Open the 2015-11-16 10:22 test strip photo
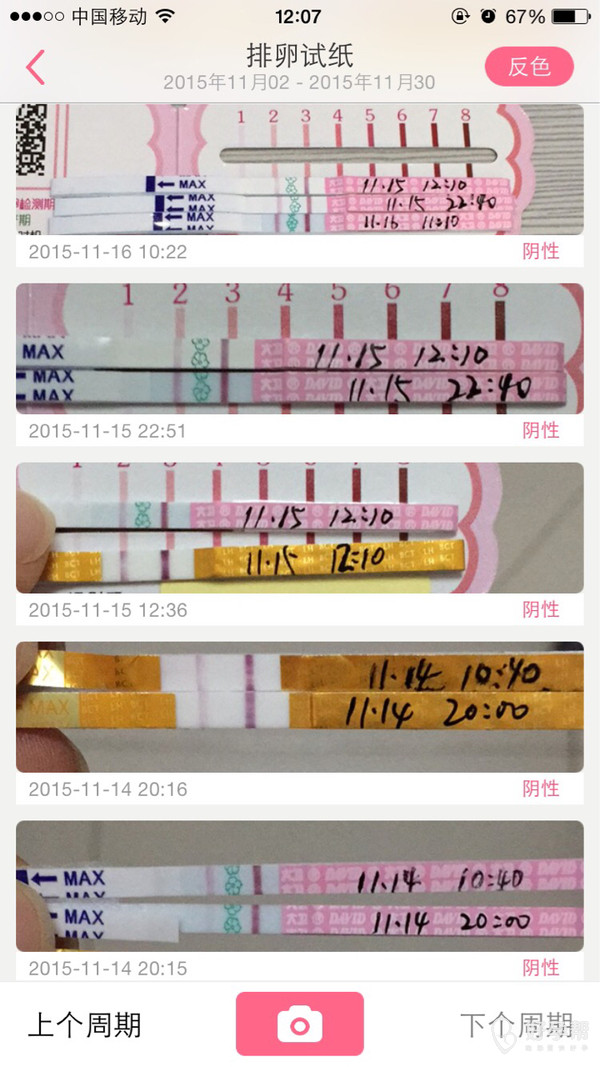The height and width of the screenshot is (1067, 600). (x=299, y=169)
